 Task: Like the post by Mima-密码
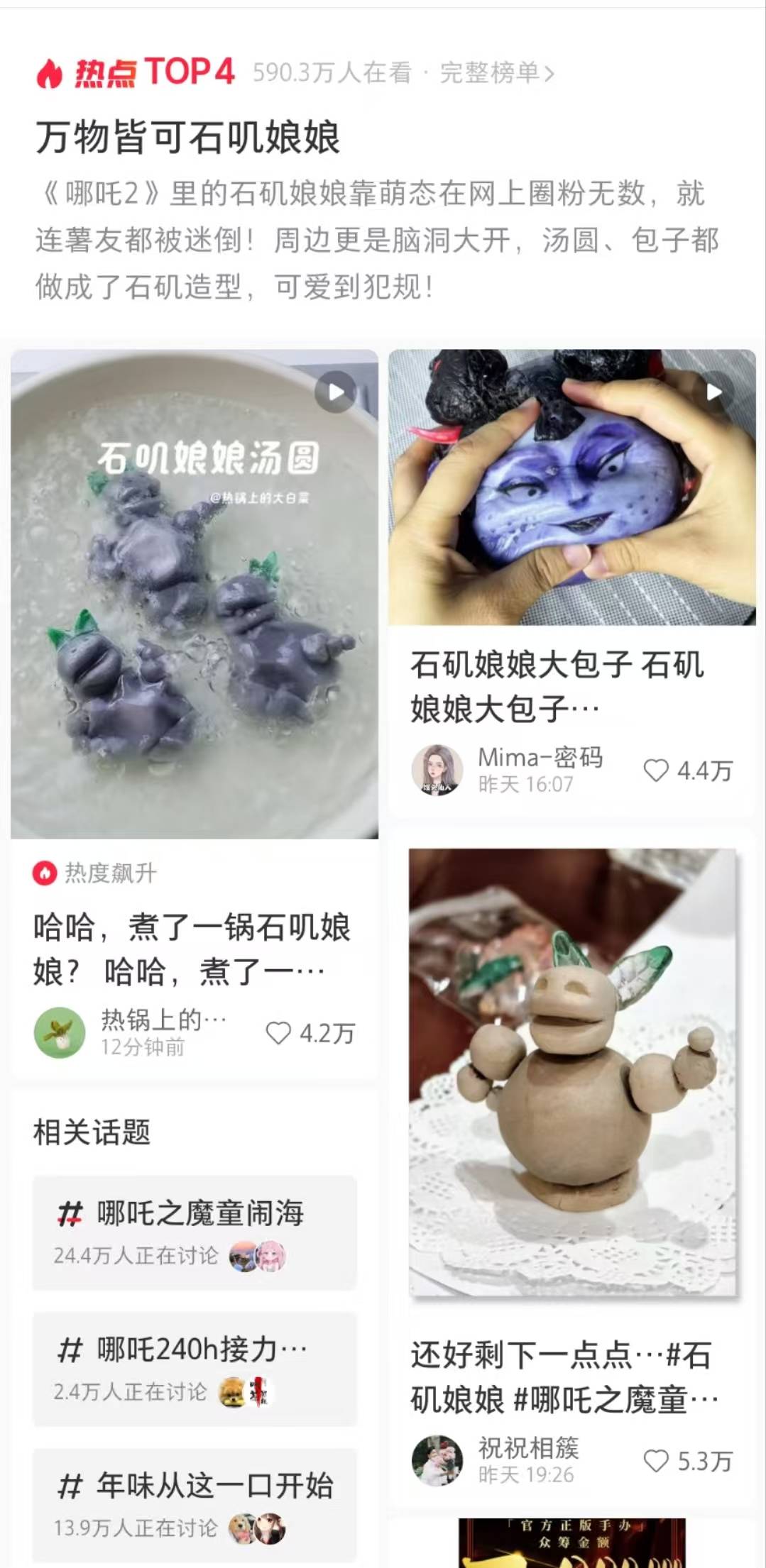coord(656,771)
